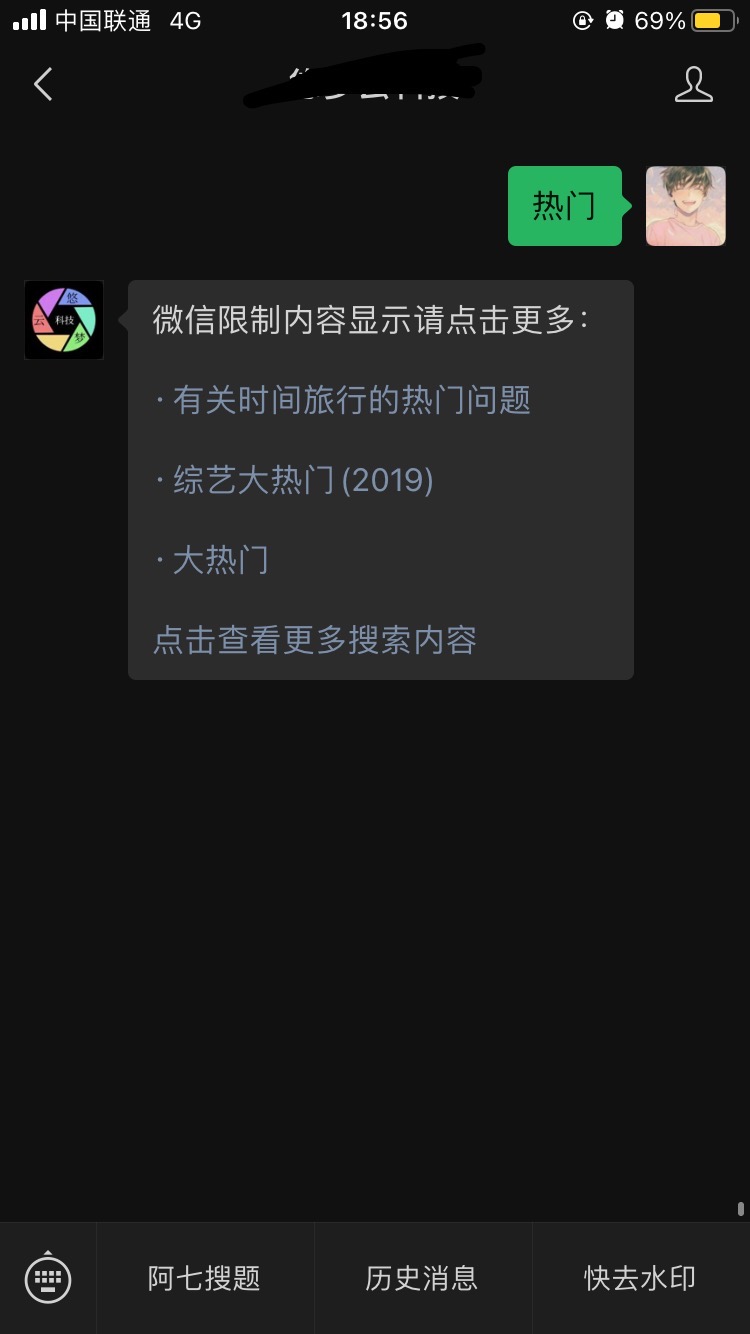Switch to keyboard input mode
The height and width of the screenshot is (1334, 750).
coord(48,1277)
